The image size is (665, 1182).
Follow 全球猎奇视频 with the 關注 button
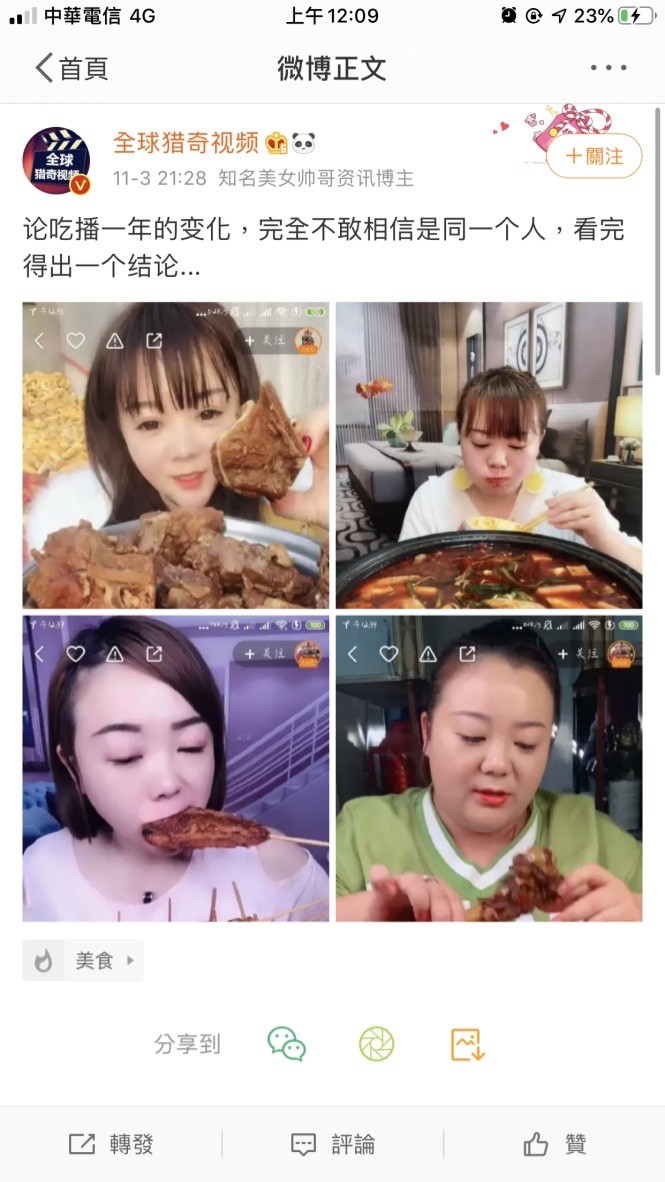coord(594,156)
